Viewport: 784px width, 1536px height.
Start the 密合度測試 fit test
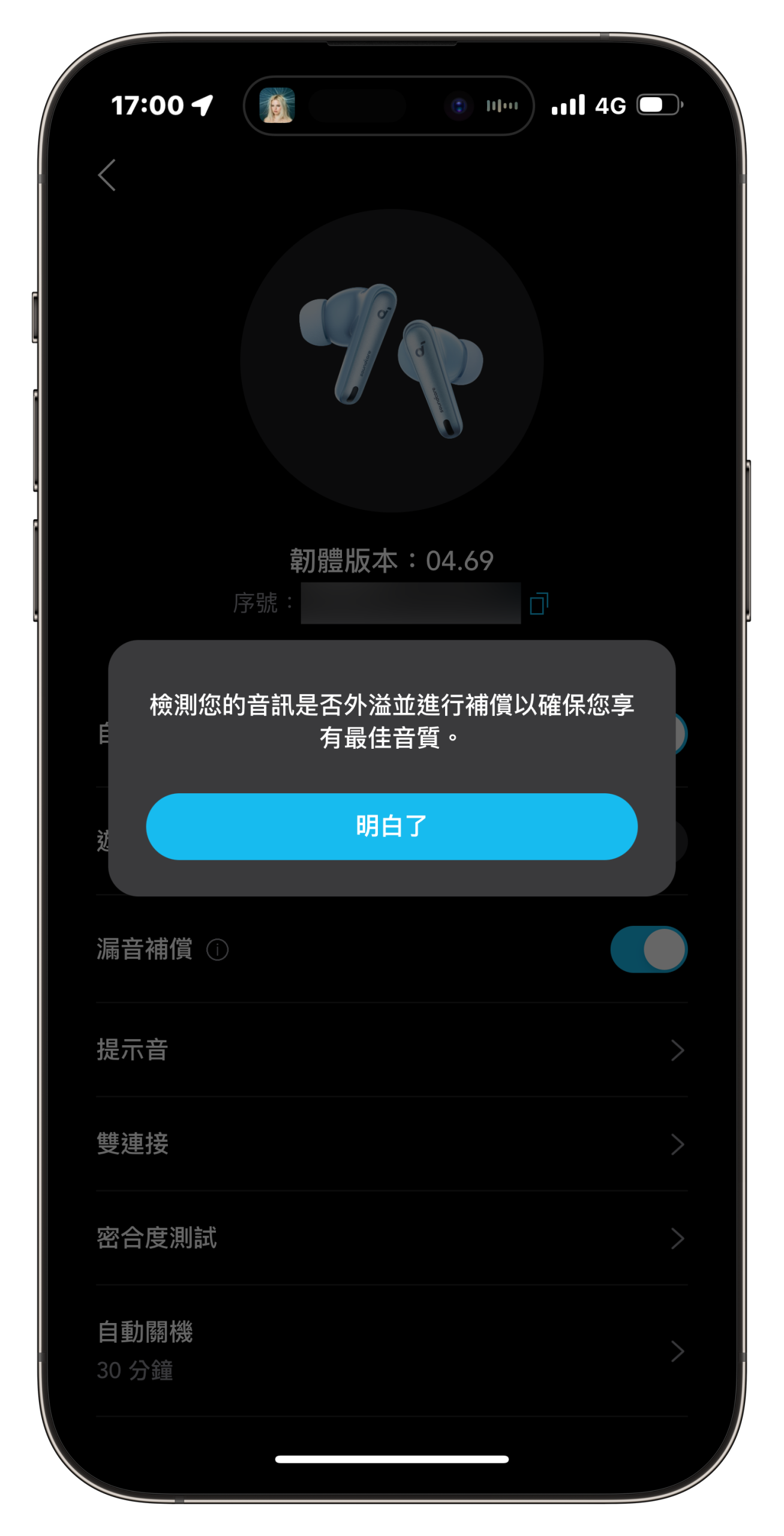click(392, 1238)
